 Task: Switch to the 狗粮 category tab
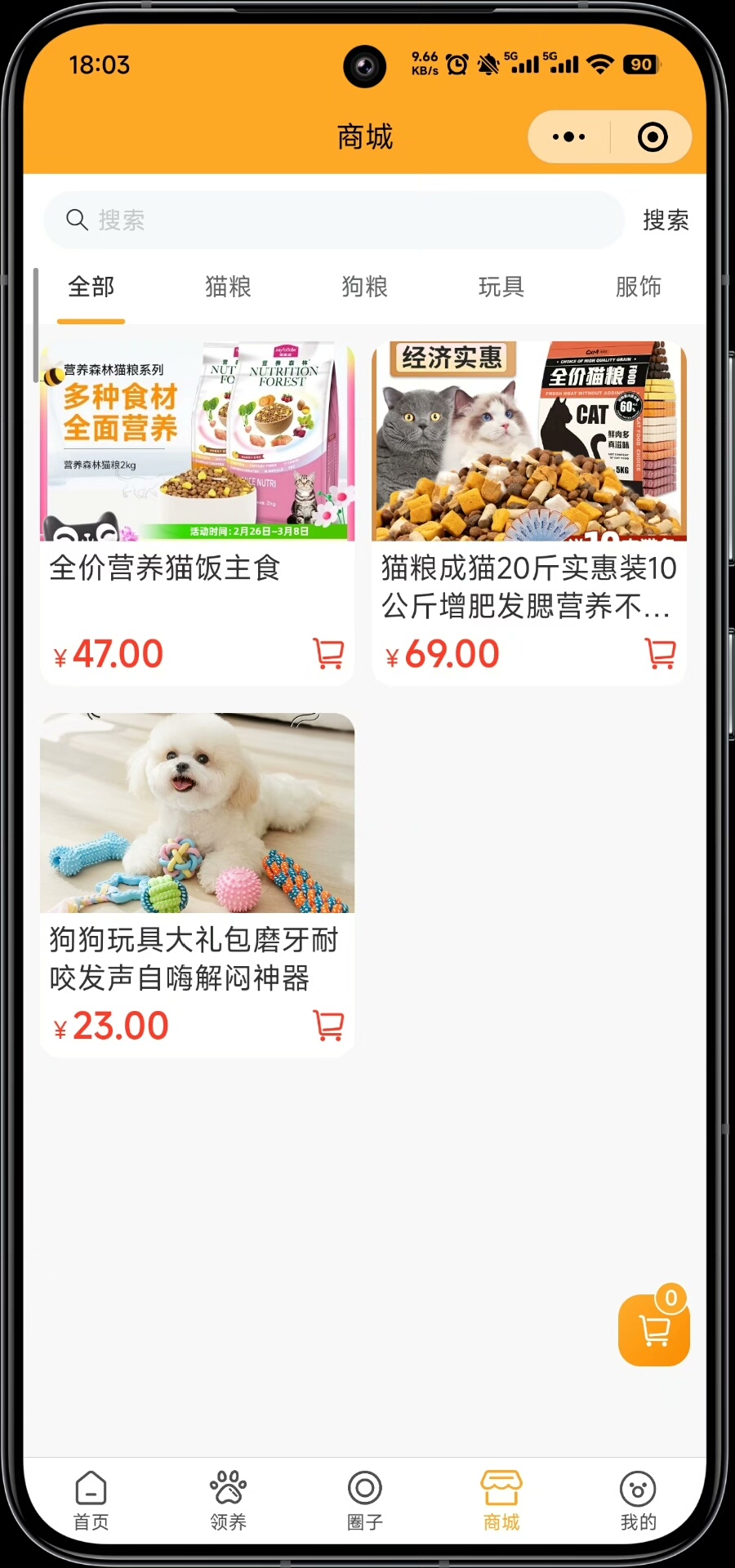coord(364,287)
